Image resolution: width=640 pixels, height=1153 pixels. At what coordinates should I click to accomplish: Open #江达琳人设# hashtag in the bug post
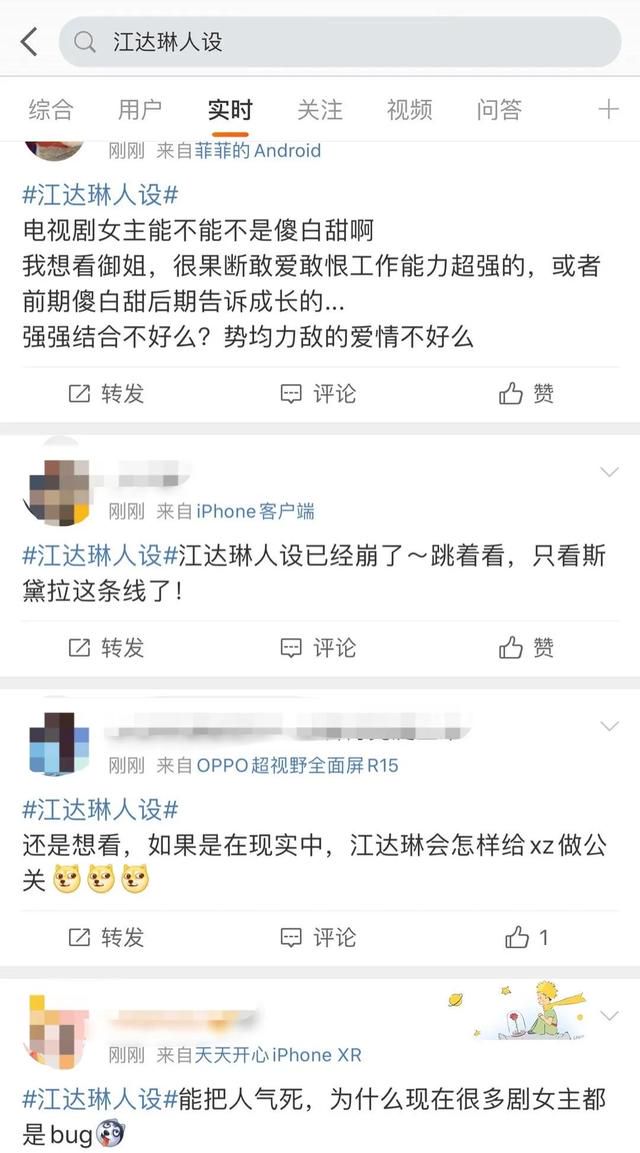(x=100, y=1100)
